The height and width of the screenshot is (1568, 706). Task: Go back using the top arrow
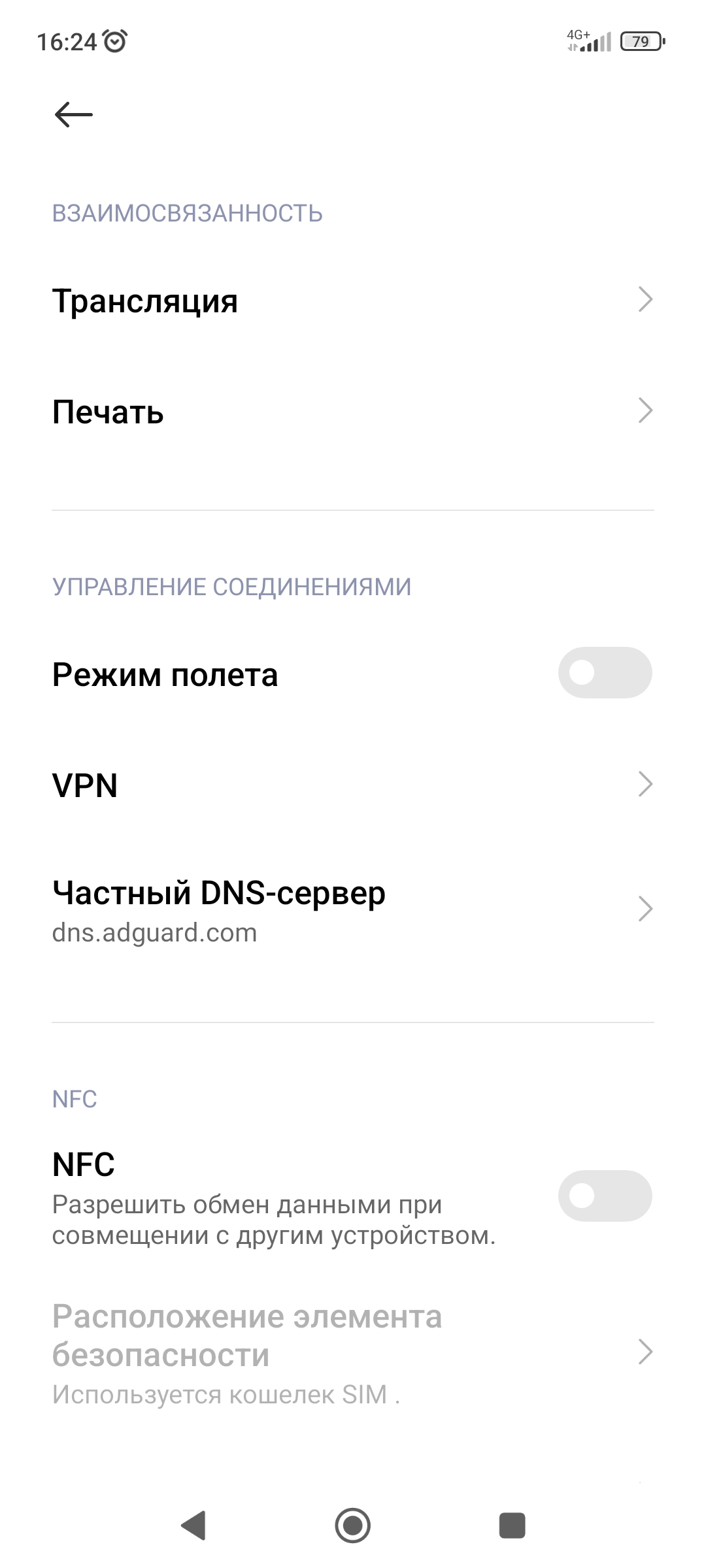tap(73, 114)
